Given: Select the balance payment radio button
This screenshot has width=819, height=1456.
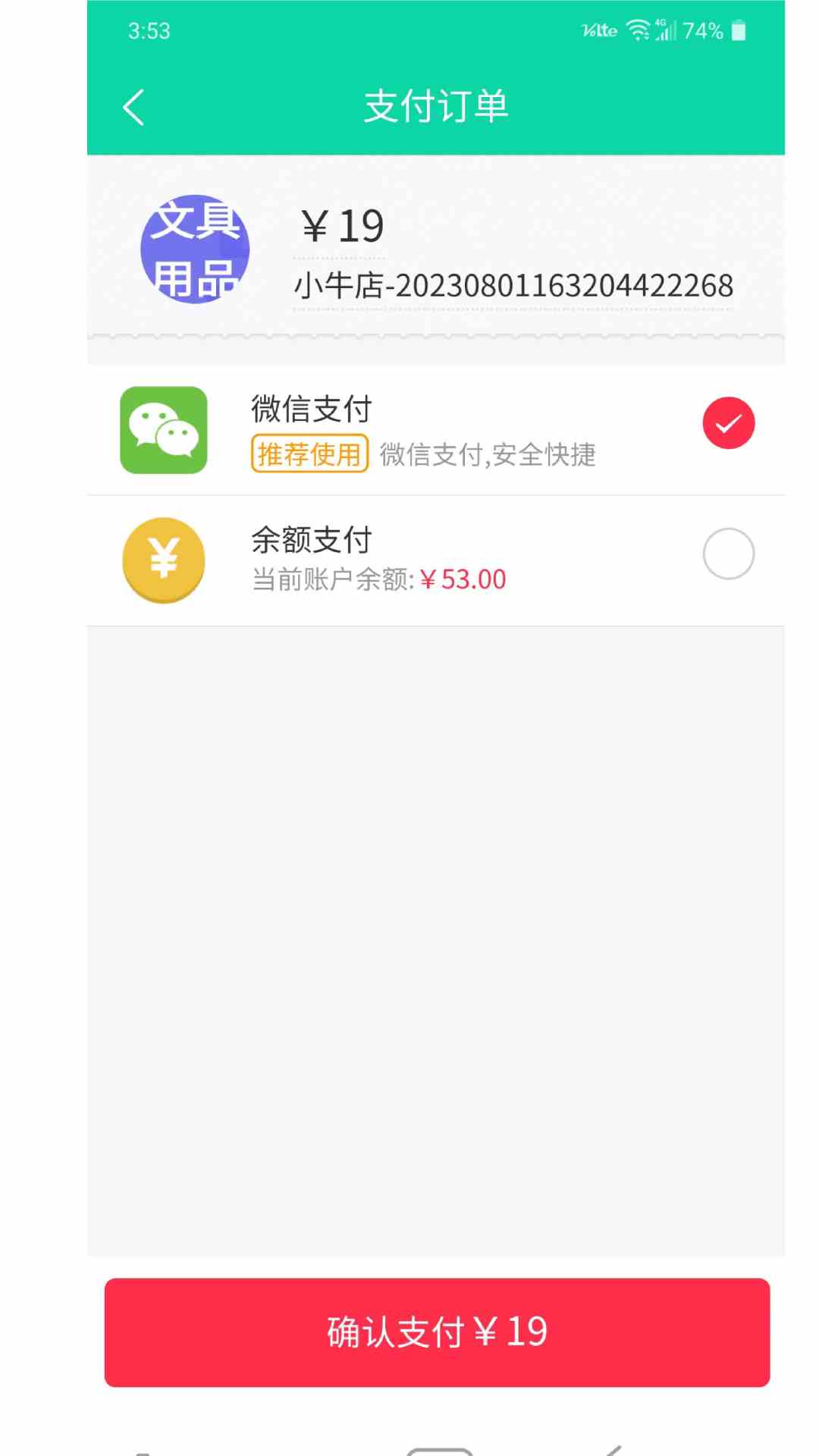Looking at the screenshot, I should point(728,553).
